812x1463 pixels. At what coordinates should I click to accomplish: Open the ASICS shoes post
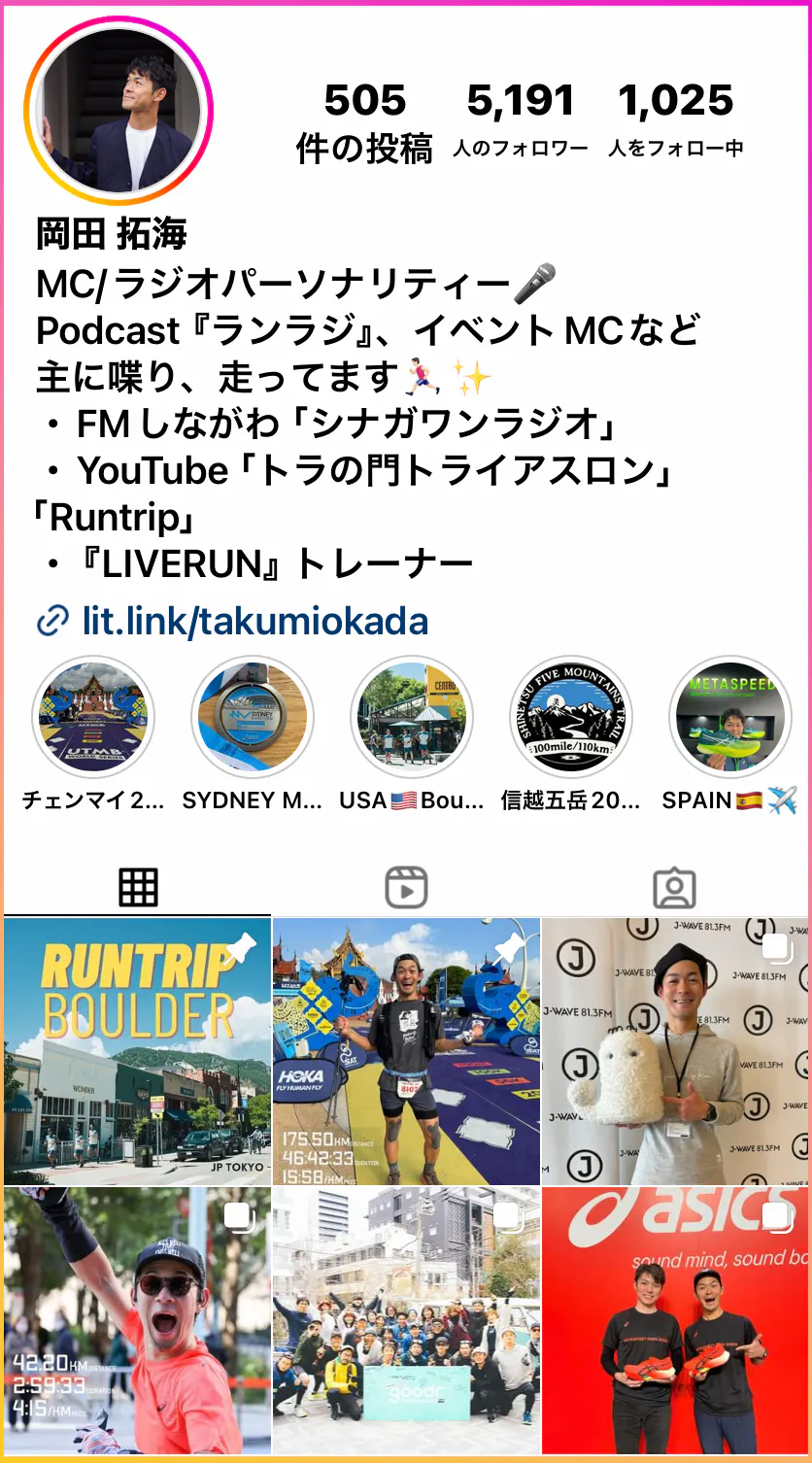click(x=675, y=1320)
